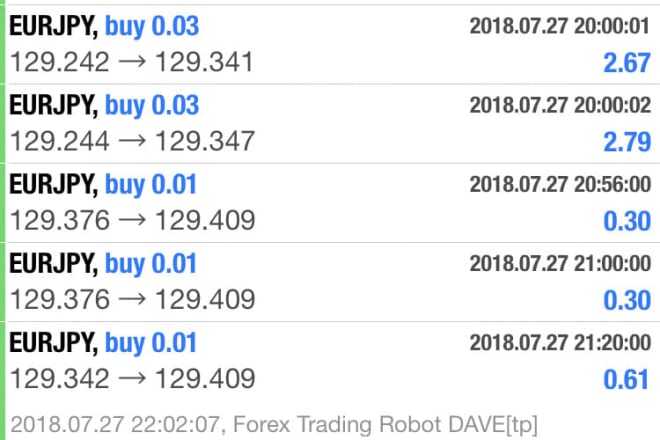Expand the EURJPY trade closed at 20:00:01
This screenshot has height=440, width=660.
click(330, 45)
